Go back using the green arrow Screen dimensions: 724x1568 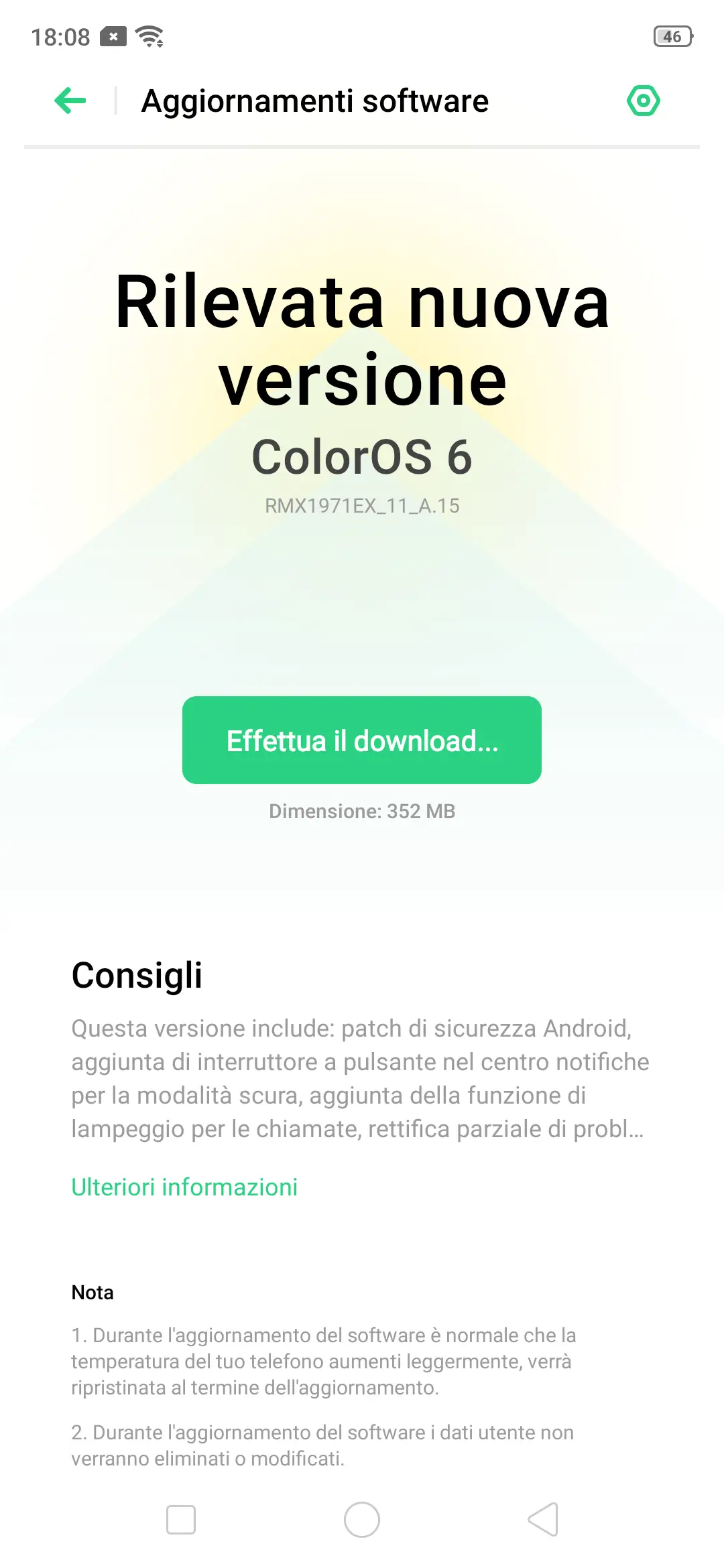(x=70, y=101)
